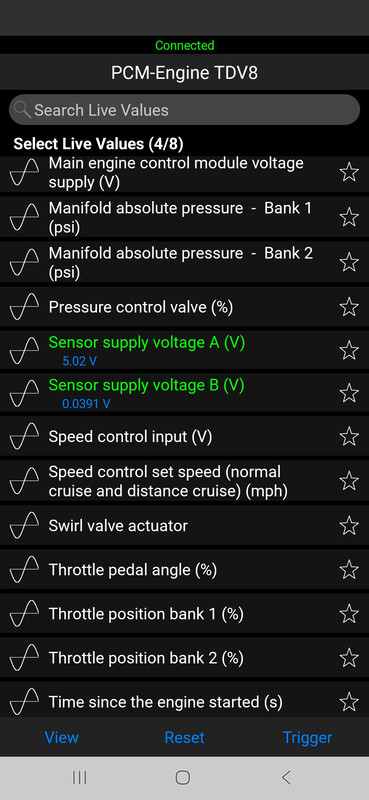Select Main engine control module voltage supply

click(x=184, y=173)
